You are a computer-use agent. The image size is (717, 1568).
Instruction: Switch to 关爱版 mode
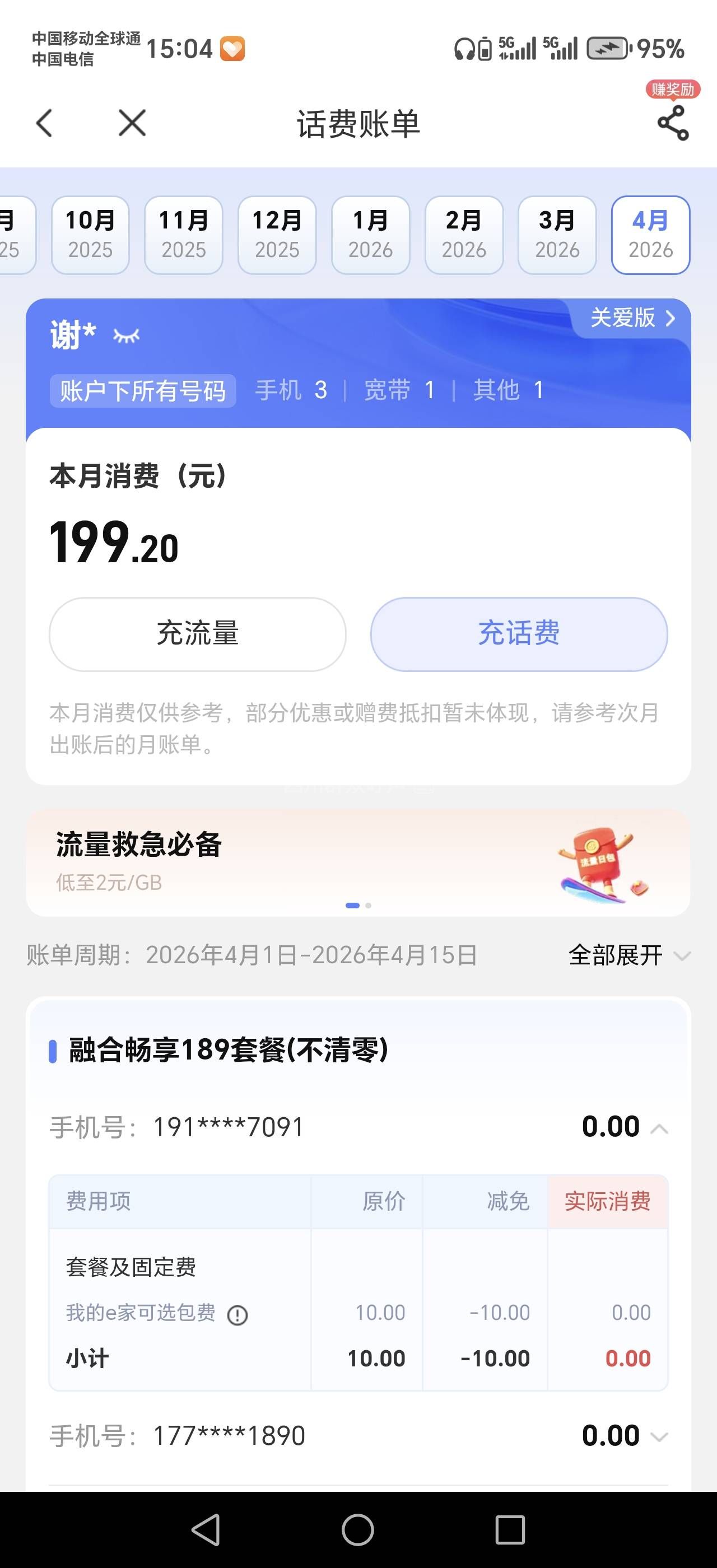tap(632, 318)
